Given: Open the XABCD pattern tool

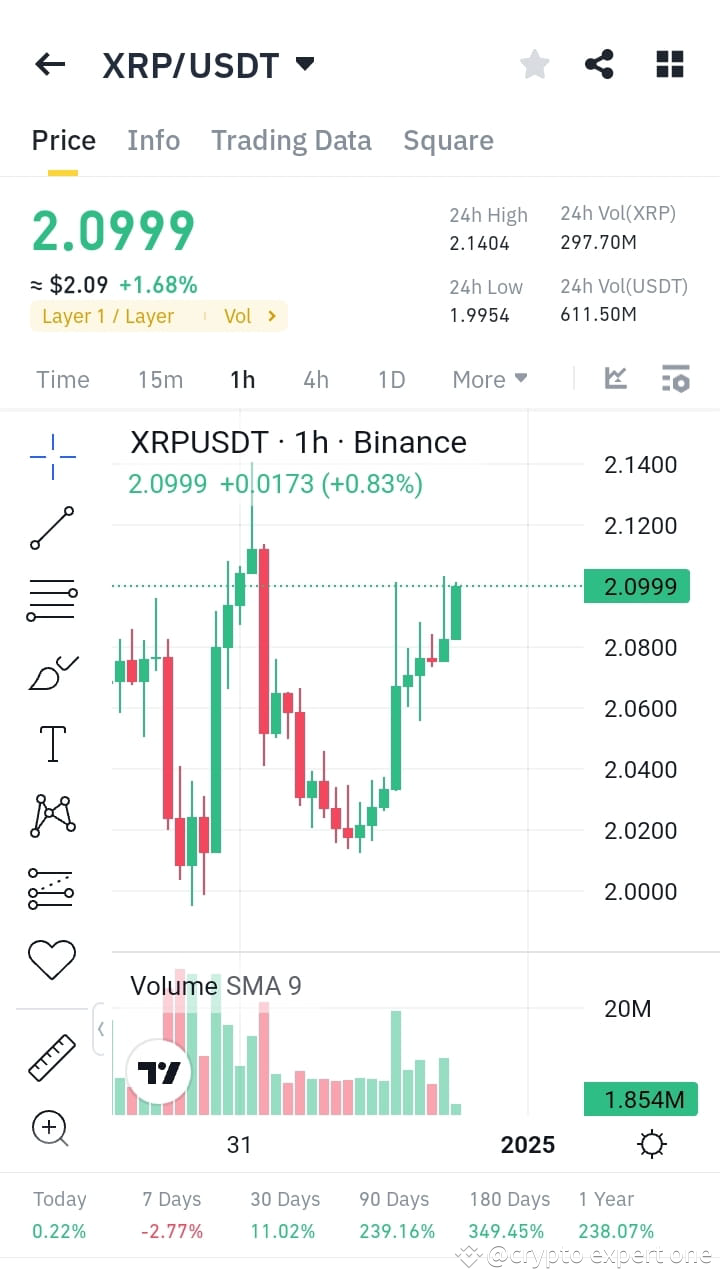Looking at the screenshot, I should coord(51,814).
